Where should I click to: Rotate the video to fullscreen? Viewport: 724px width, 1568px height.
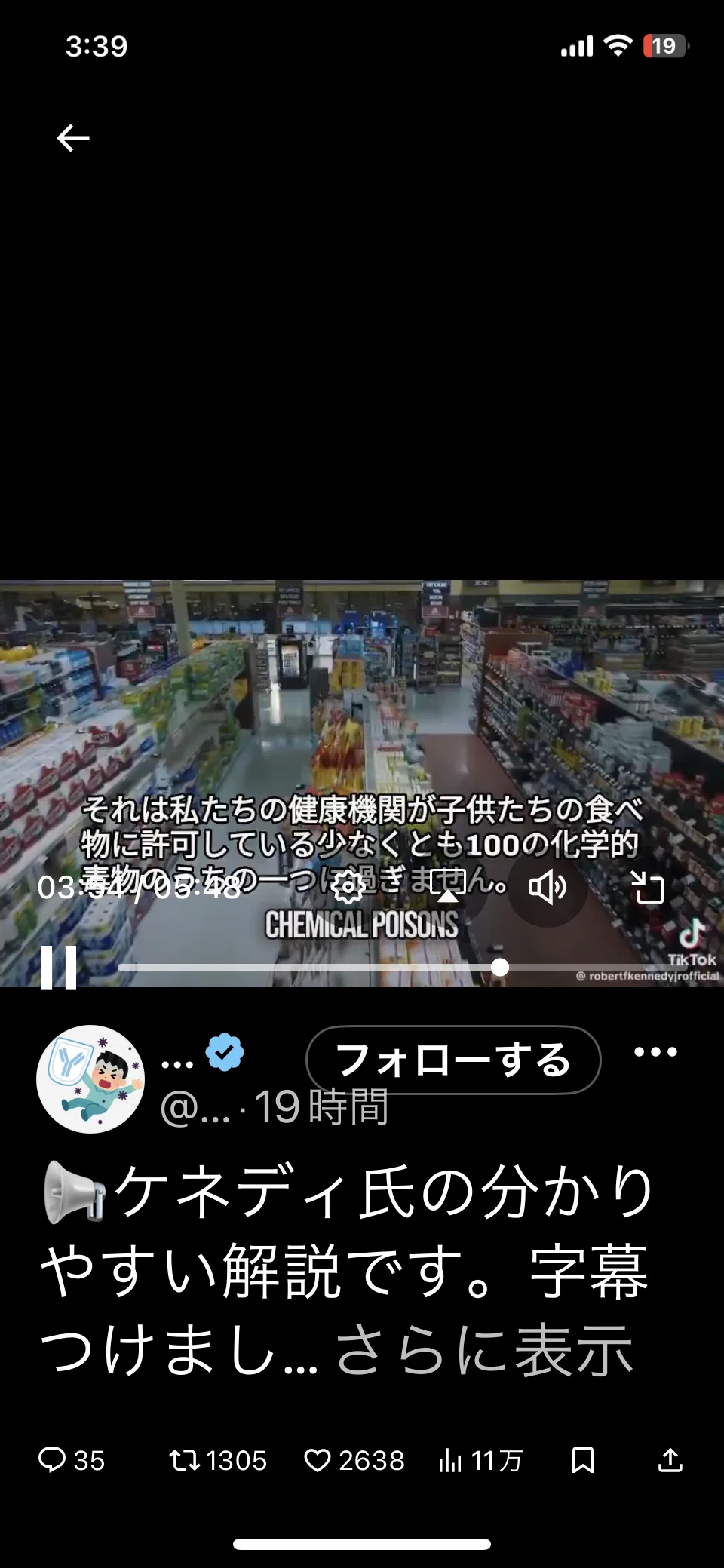coord(647,887)
